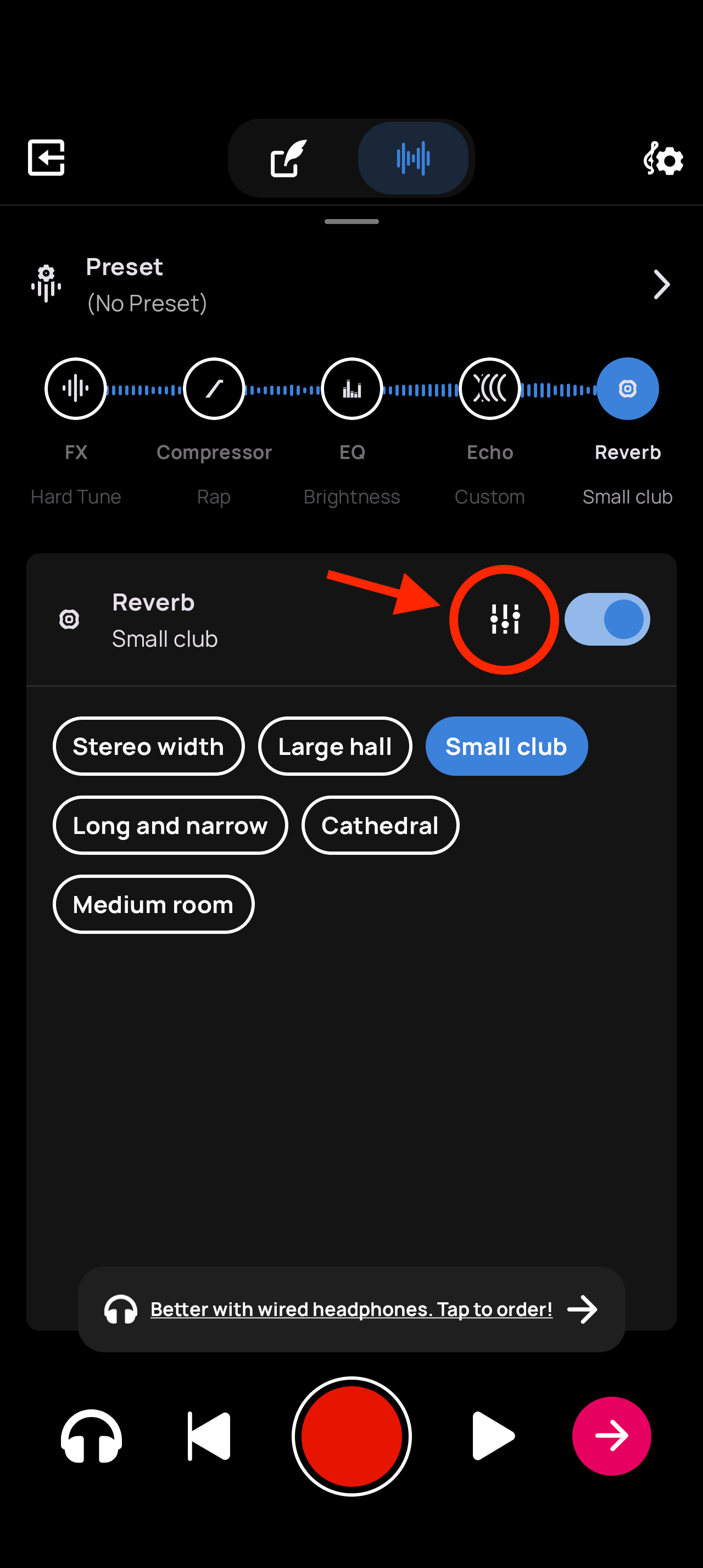Choose Medium room reverb
The image size is (703, 1568).
point(153,905)
